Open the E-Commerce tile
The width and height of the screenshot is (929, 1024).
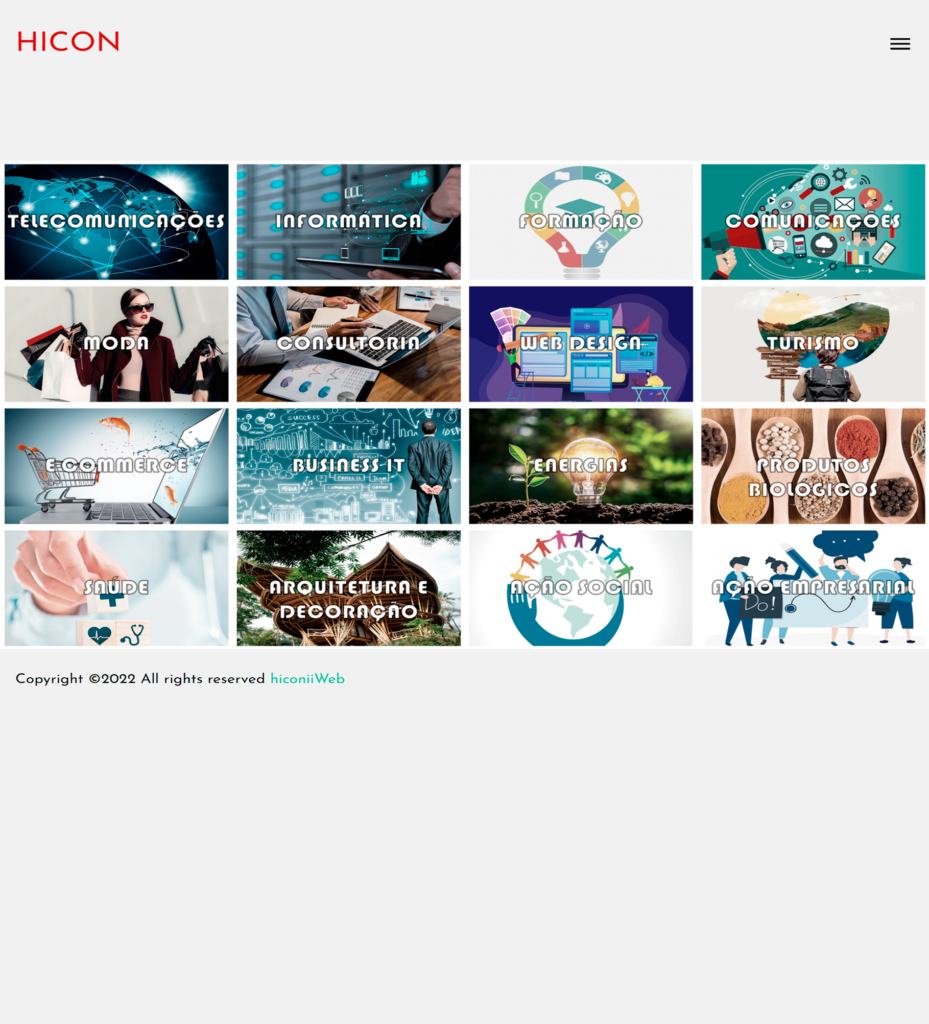[x=116, y=465]
